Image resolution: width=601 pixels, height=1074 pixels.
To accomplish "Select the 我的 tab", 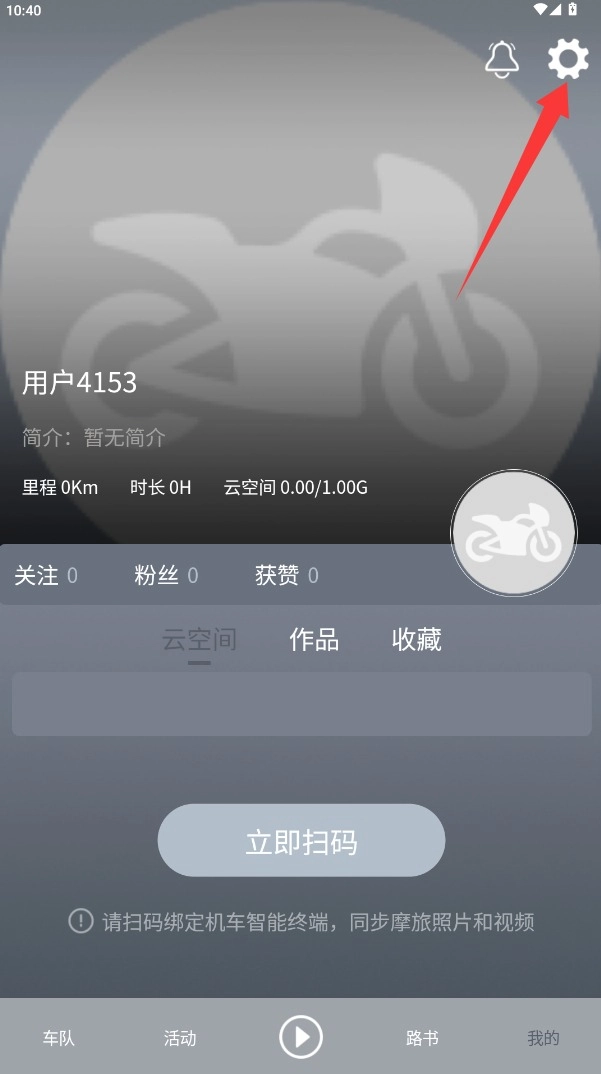I will coord(543,1038).
